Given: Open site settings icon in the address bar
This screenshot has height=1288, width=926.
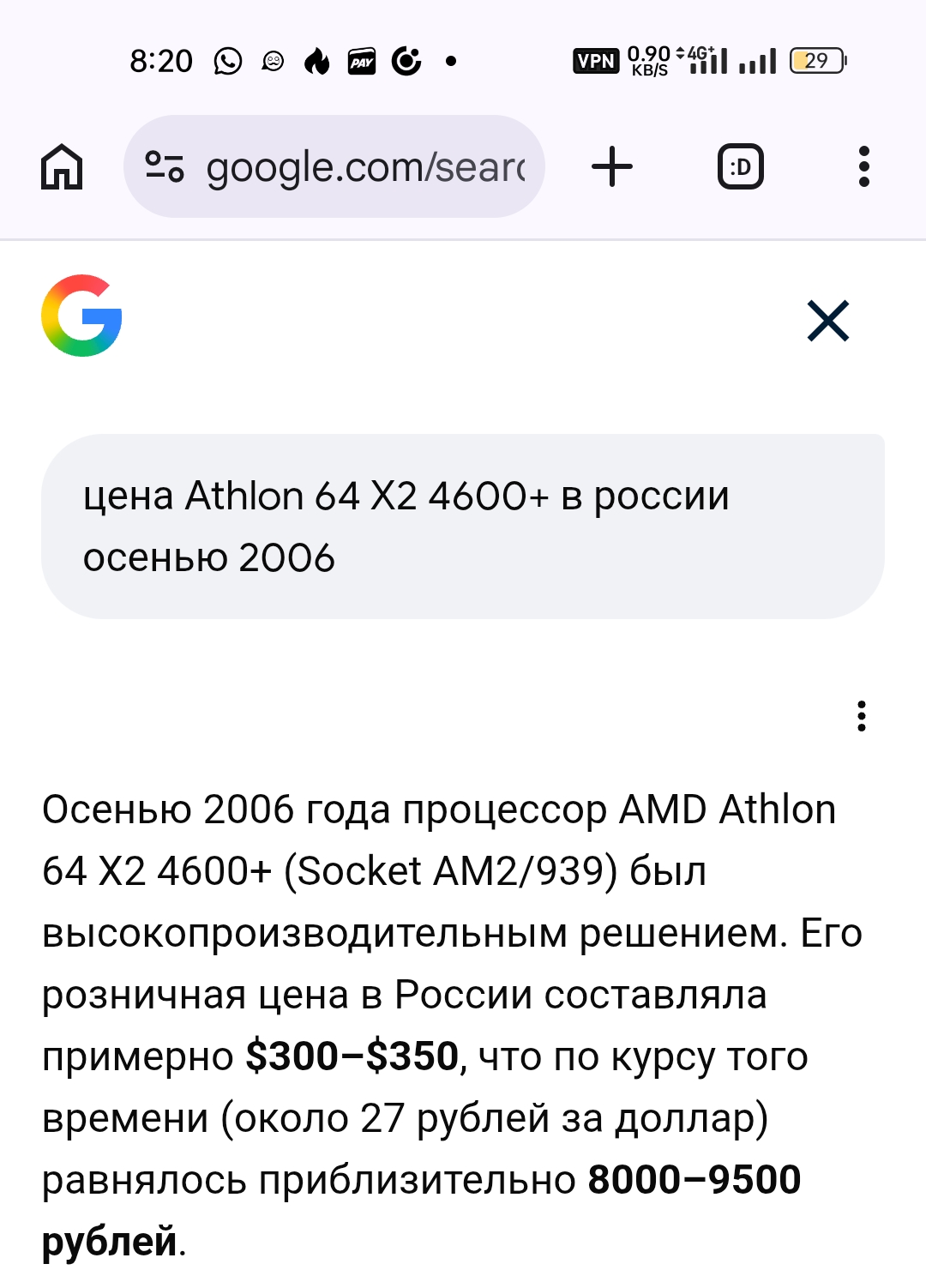Looking at the screenshot, I should pyautogui.click(x=165, y=166).
